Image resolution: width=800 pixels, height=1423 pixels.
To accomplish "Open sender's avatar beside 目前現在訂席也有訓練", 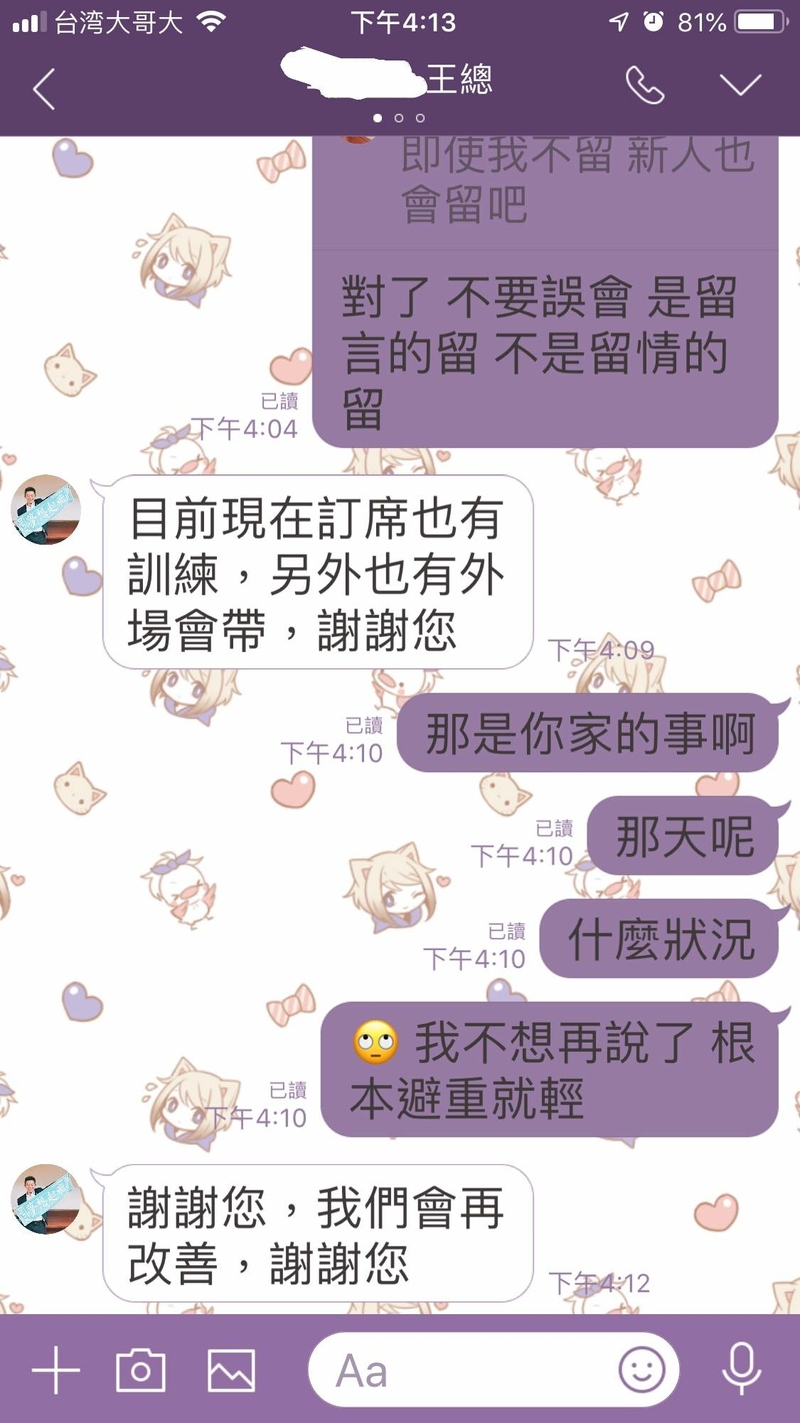I will point(46,509).
